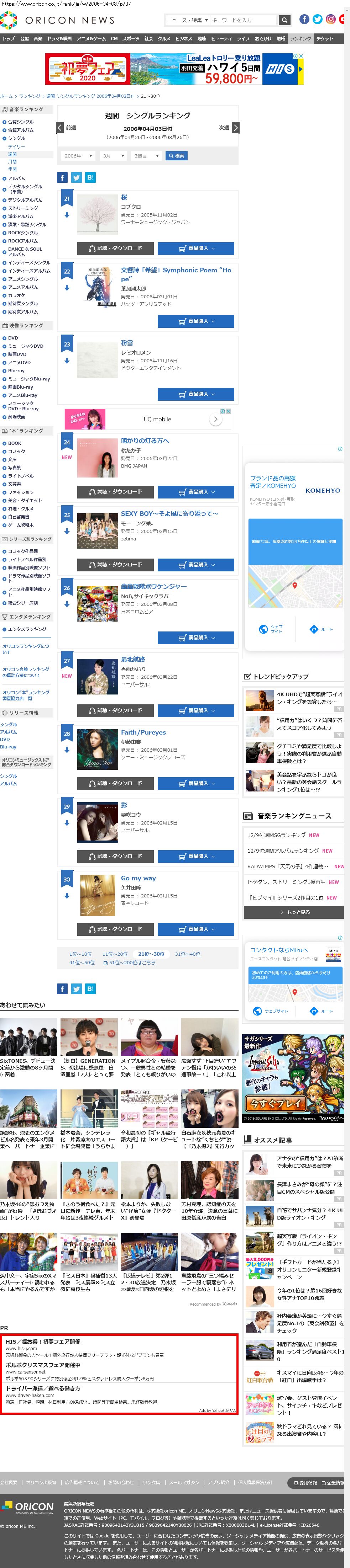Open the ニュース・特集 search category dropdown
350x1568 pixels.
187,20
